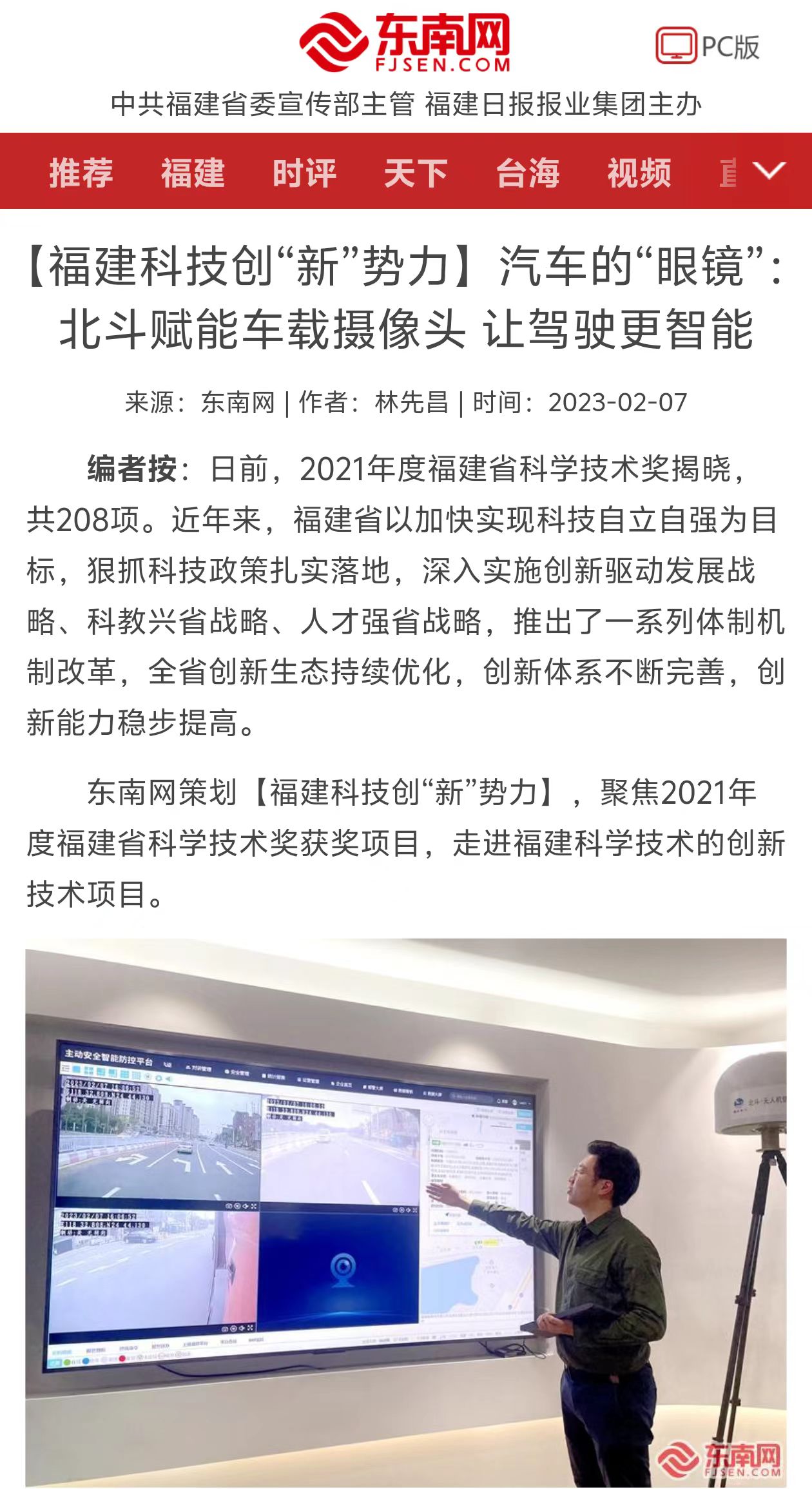Open the 东南网 logo homepage link
The height and width of the screenshot is (1489, 812).
coord(405,43)
